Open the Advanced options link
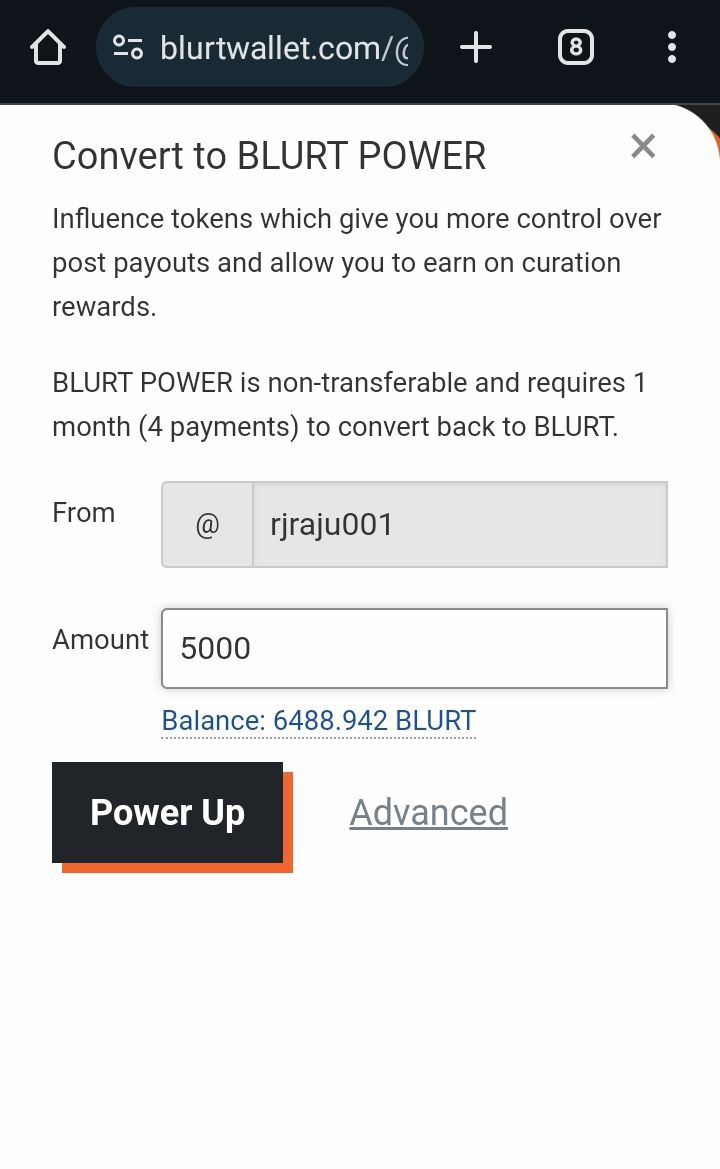 (x=429, y=812)
